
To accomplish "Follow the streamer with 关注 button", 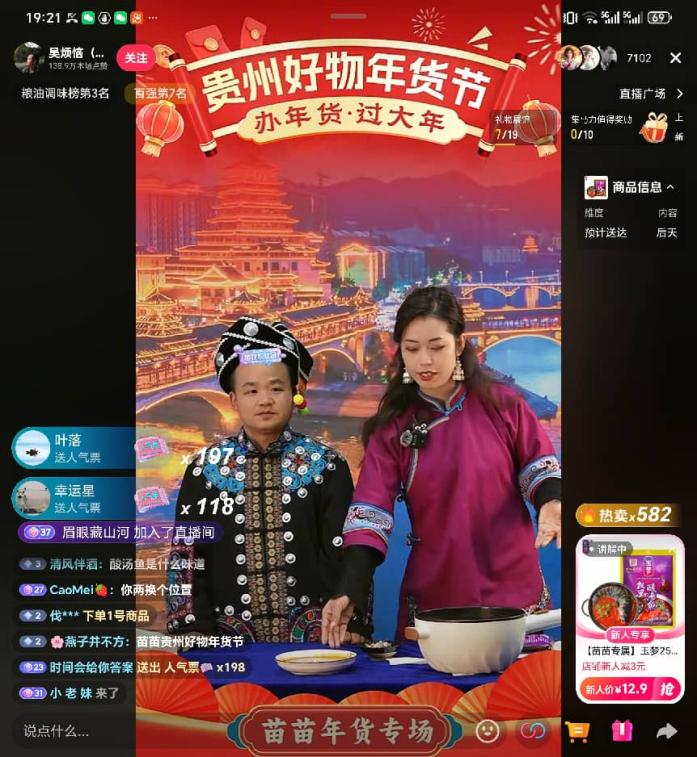I will point(135,58).
